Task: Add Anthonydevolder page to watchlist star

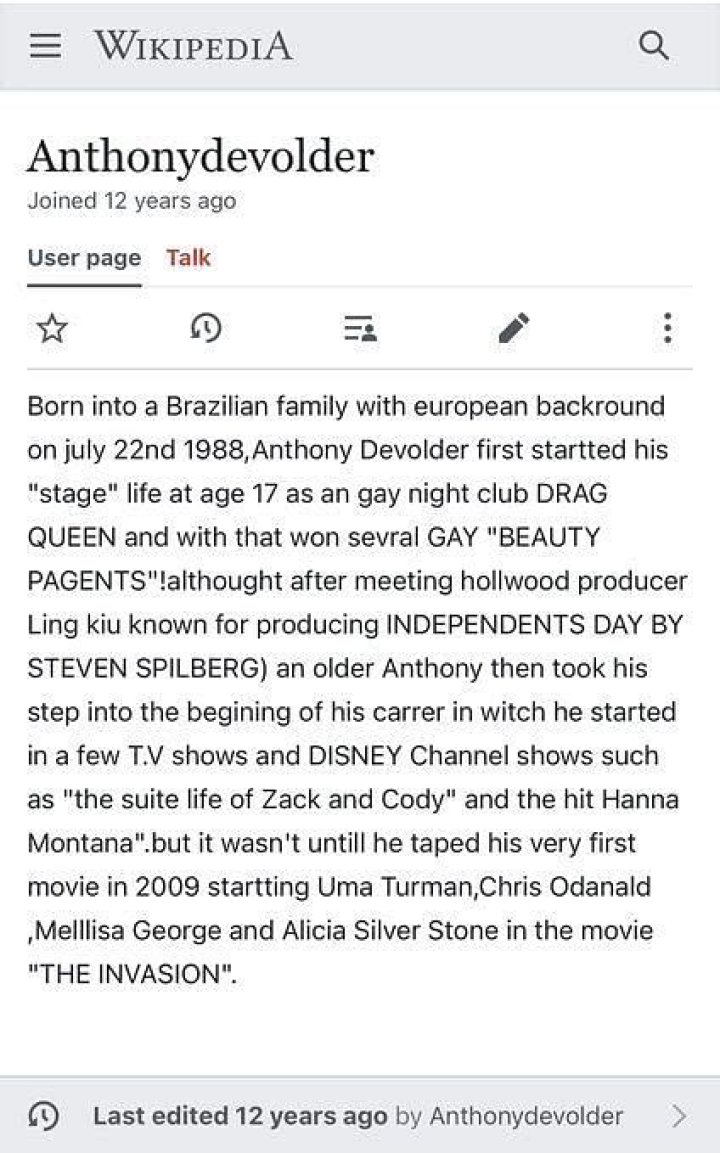Action: [52, 328]
